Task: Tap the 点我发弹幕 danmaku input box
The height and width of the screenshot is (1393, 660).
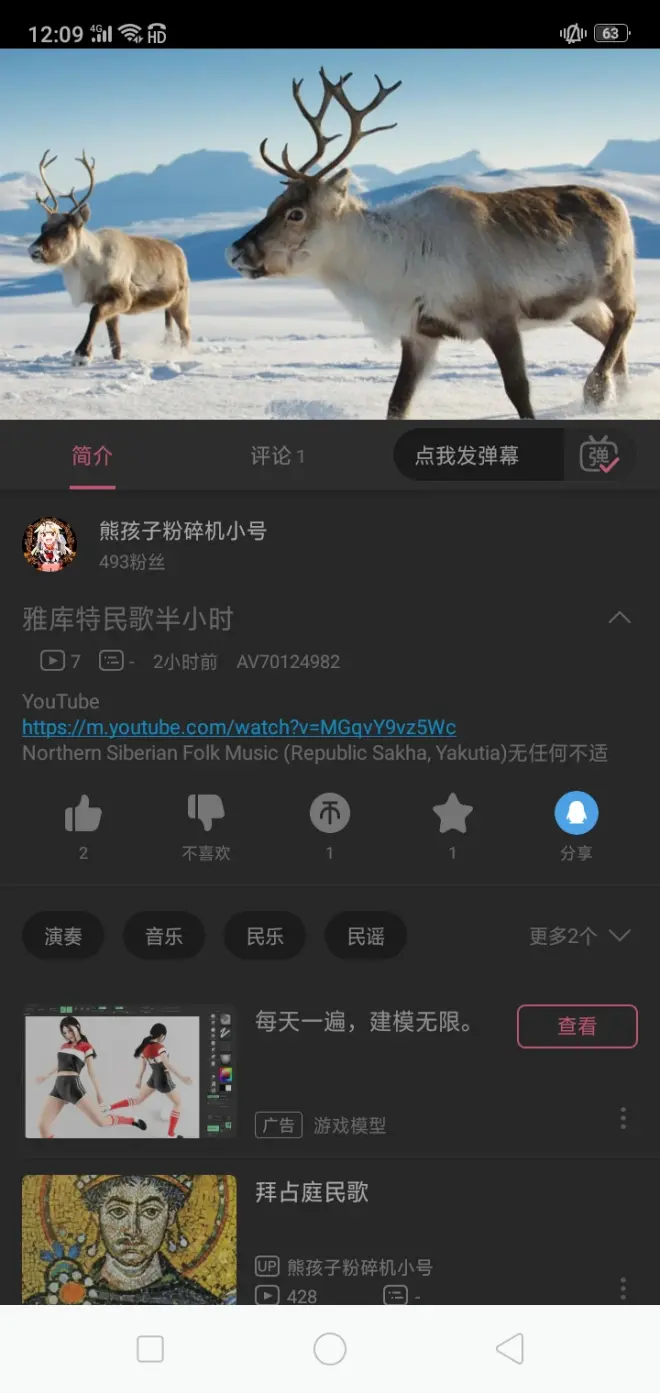Action: point(468,456)
